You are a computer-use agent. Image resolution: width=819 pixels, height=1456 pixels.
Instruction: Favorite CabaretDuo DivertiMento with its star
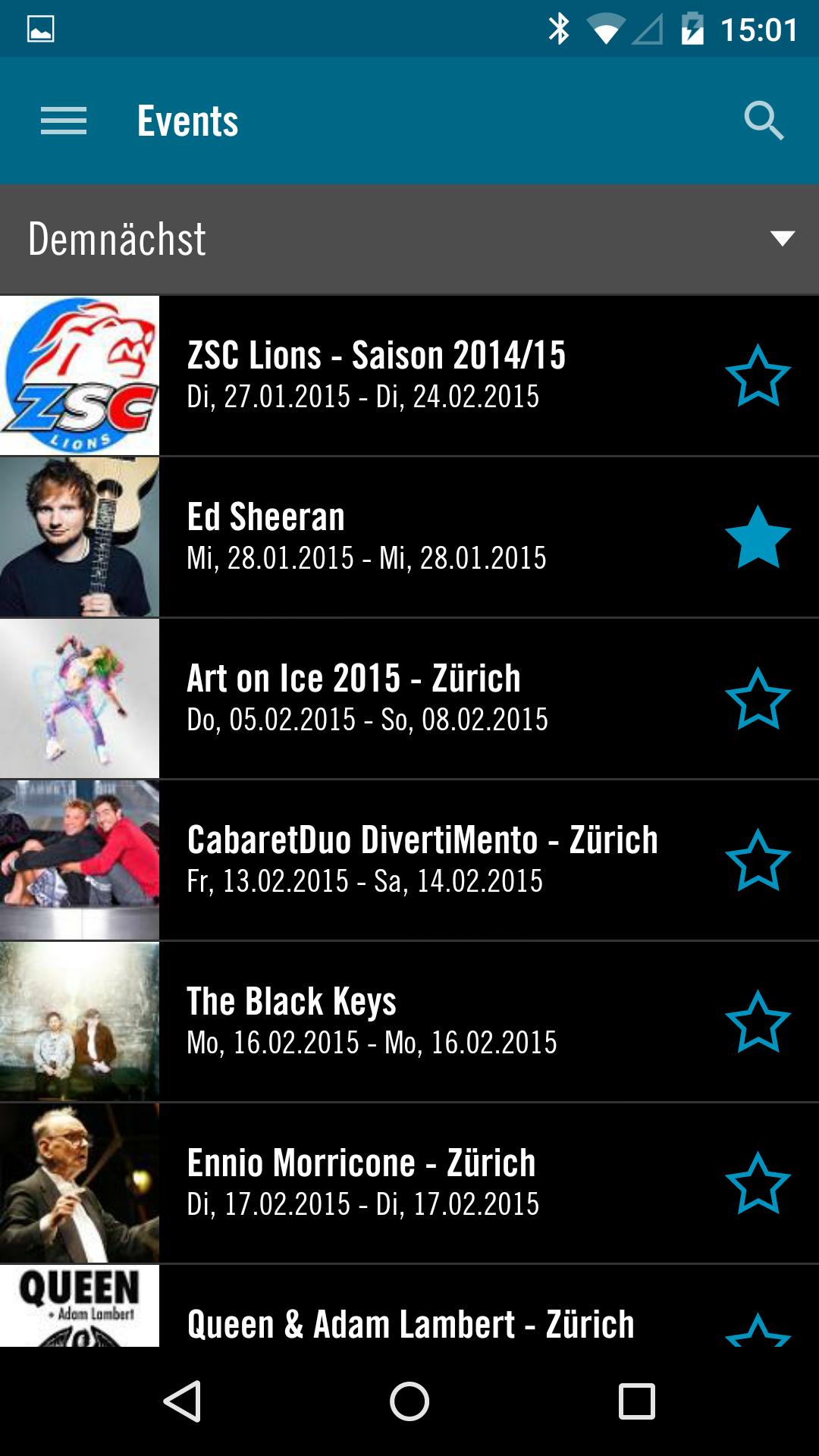coord(758,861)
